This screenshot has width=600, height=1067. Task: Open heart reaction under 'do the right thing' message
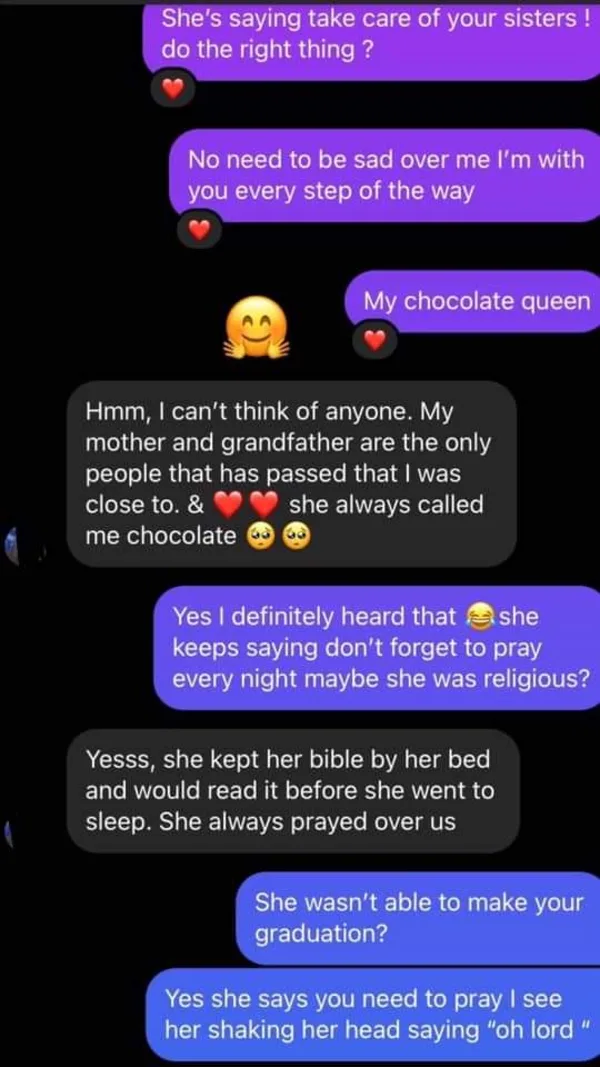click(173, 89)
